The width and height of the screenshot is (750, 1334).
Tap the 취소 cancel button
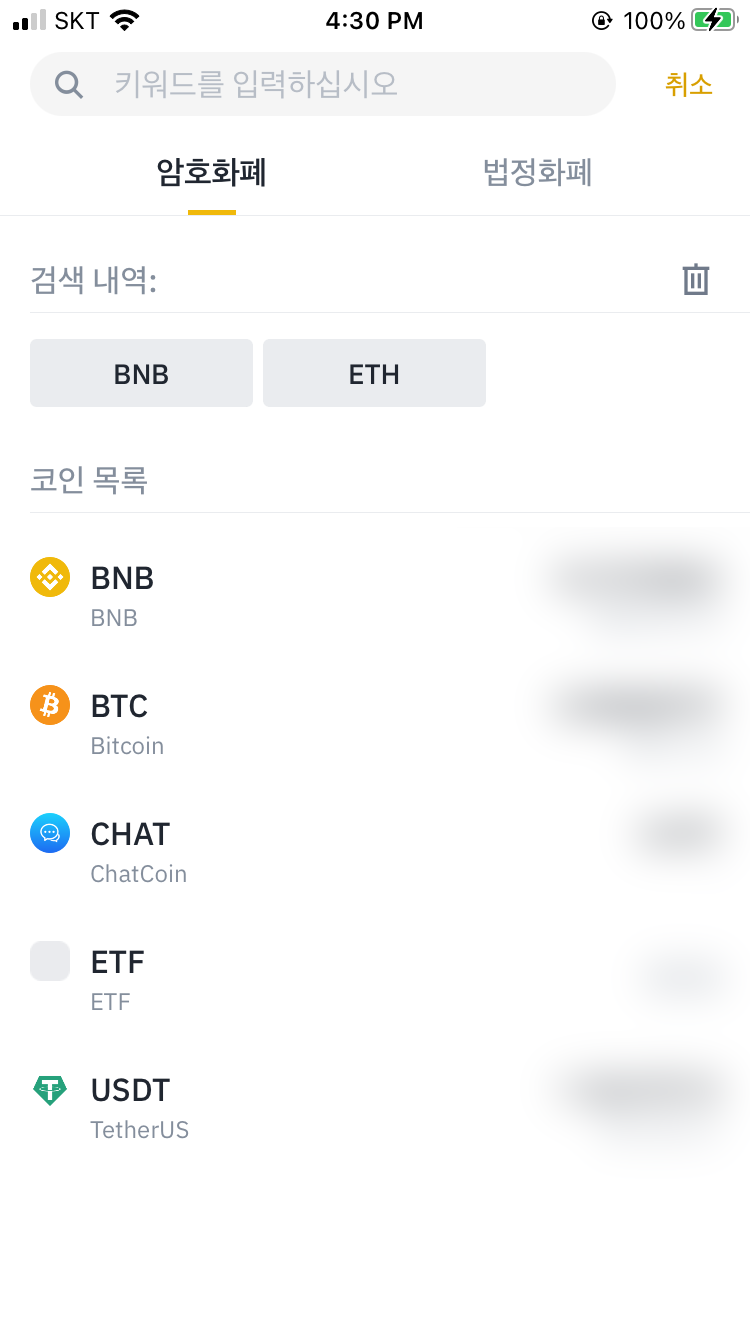point(688,84)
